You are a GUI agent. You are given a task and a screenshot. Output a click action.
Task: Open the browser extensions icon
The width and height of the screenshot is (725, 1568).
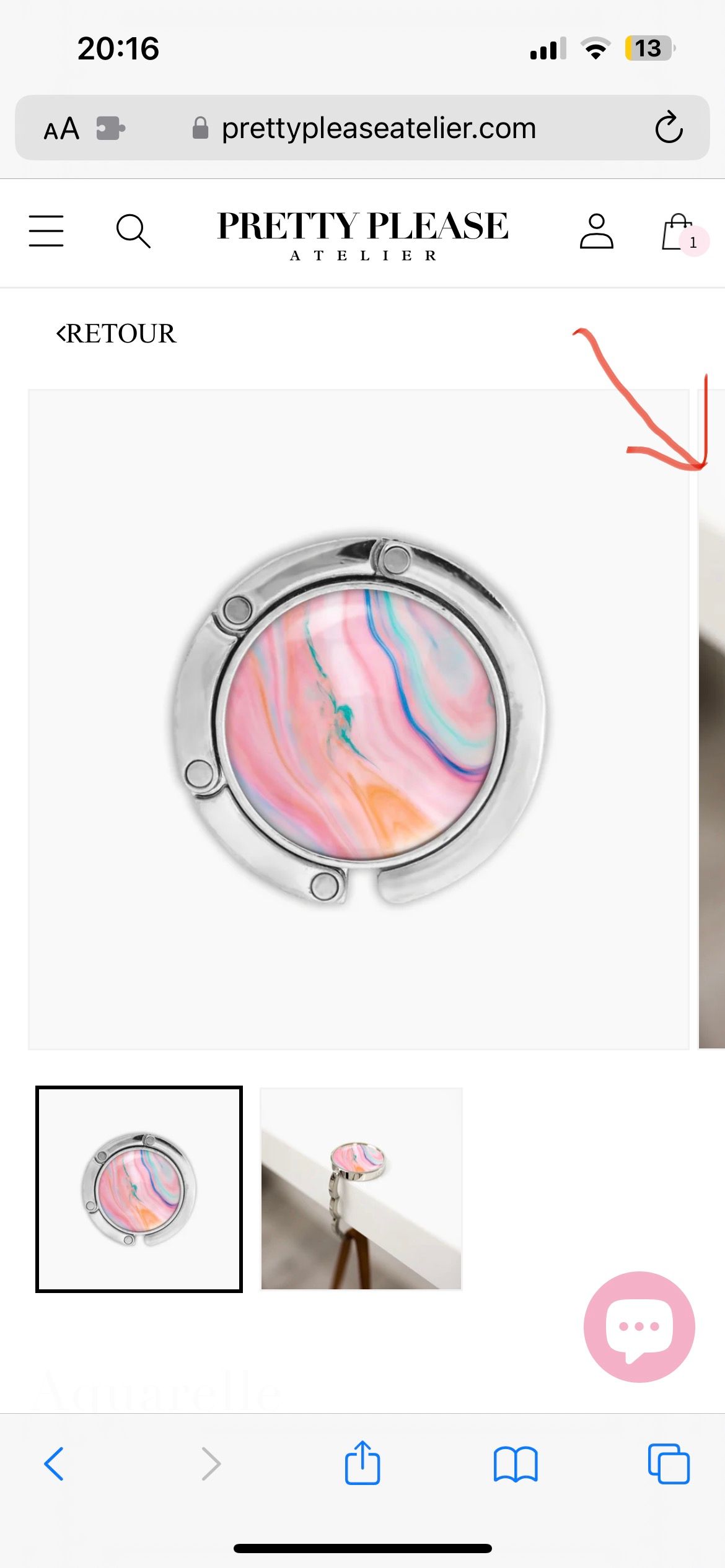coord(110,129)
